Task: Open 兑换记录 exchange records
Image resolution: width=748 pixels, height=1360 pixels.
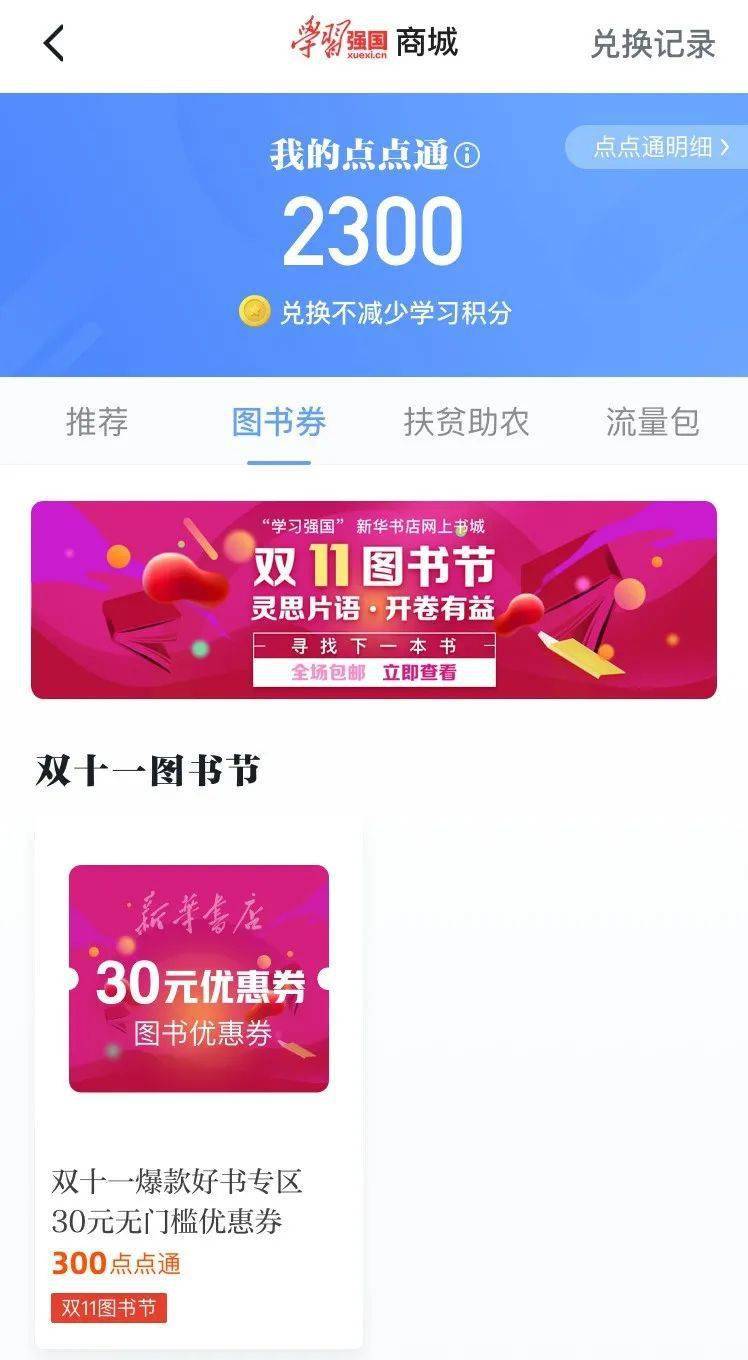Action: coord(653,44)
